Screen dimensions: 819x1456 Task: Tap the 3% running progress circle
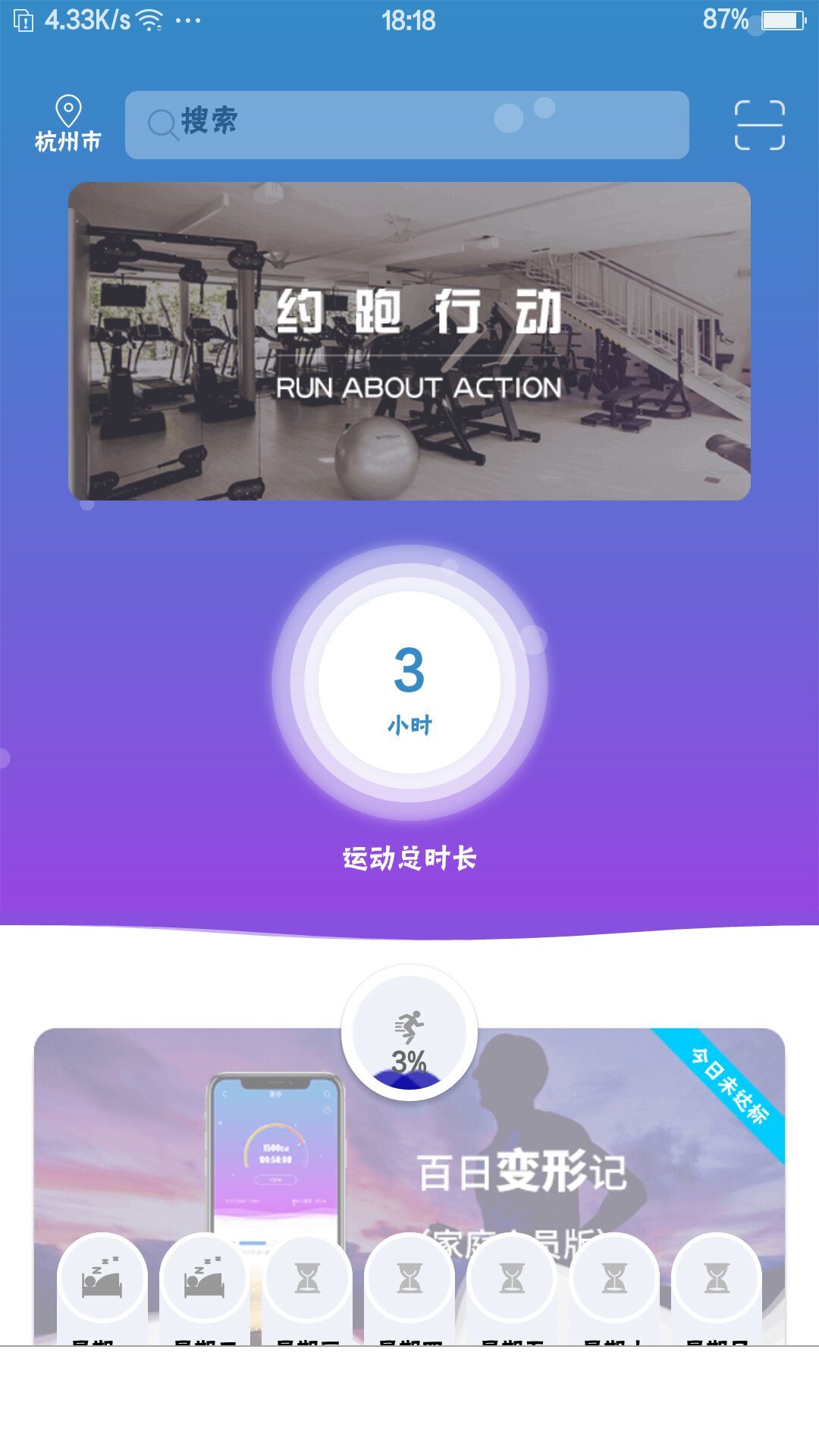click(409, 1033)
